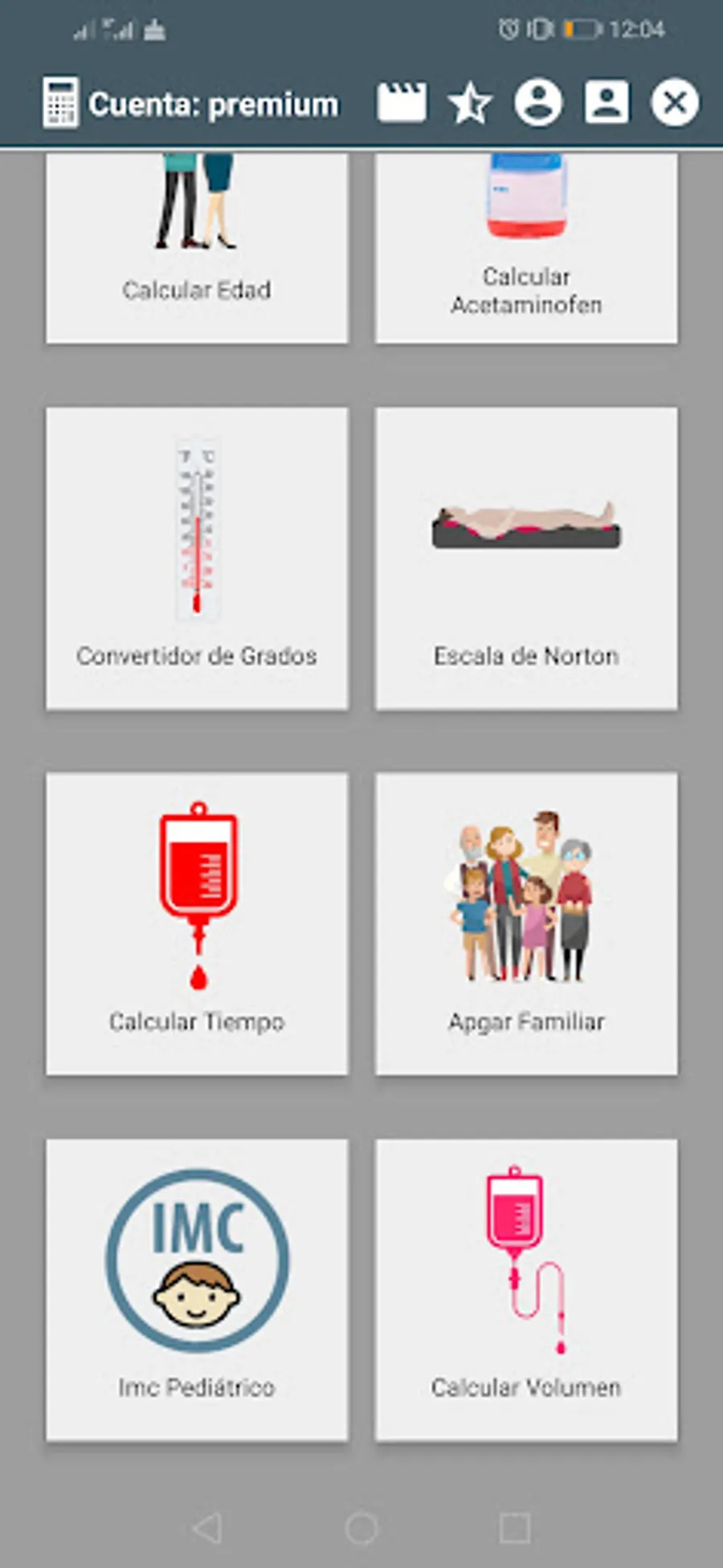
Task: Open the video clapperboard icon
Action: (402, 103)
